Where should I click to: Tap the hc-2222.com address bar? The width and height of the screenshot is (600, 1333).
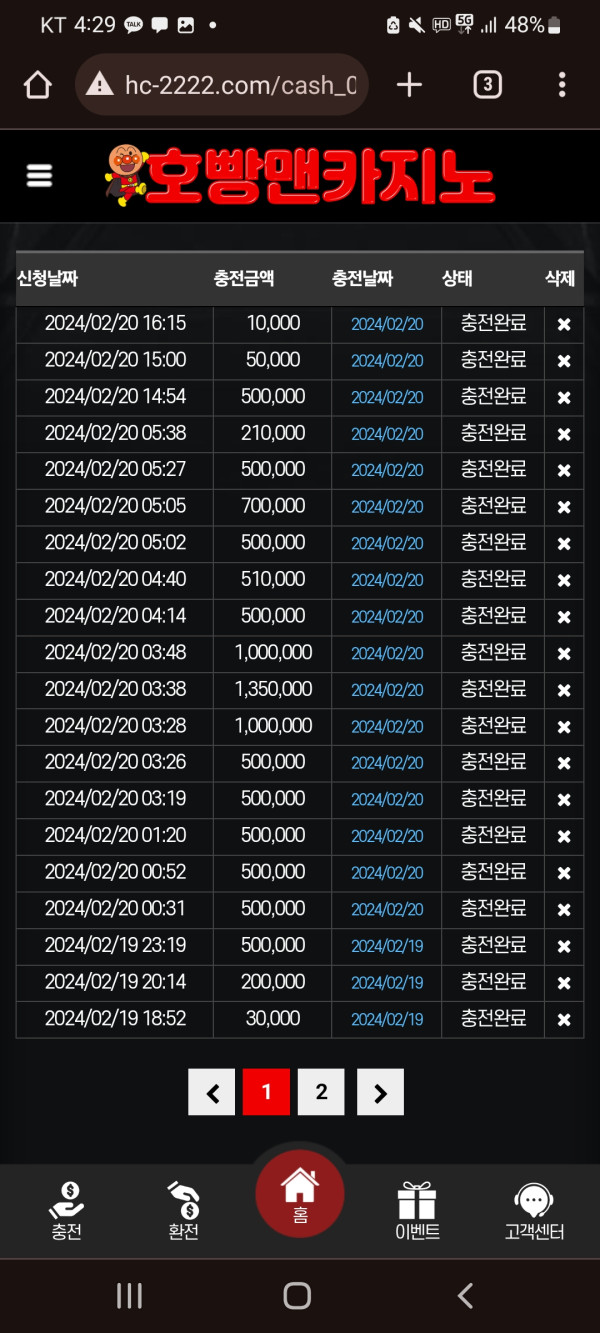tap(222, 85)
